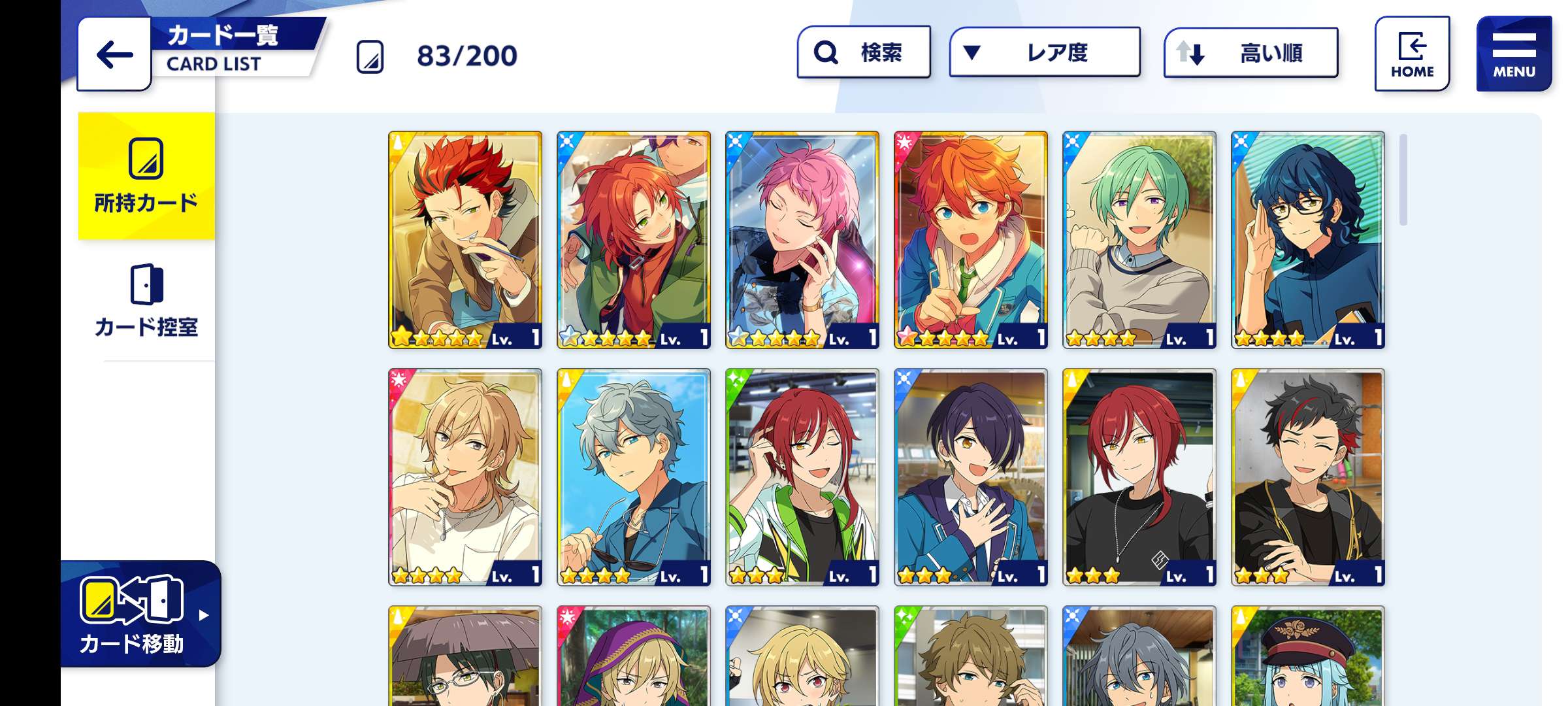Go to HOME screen

click(1412, 54)
